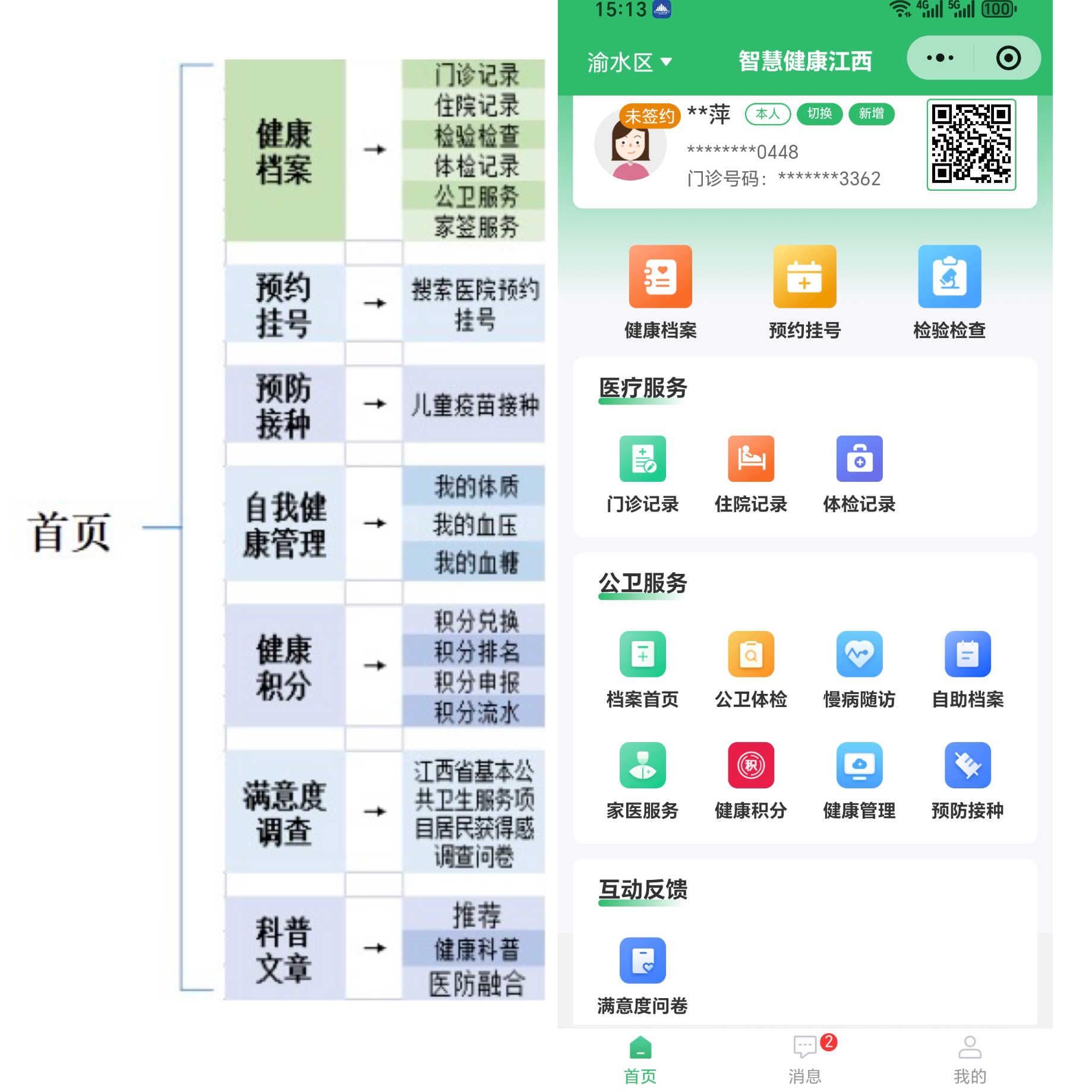Tap the 切换 button to switch user

point(819,113)
